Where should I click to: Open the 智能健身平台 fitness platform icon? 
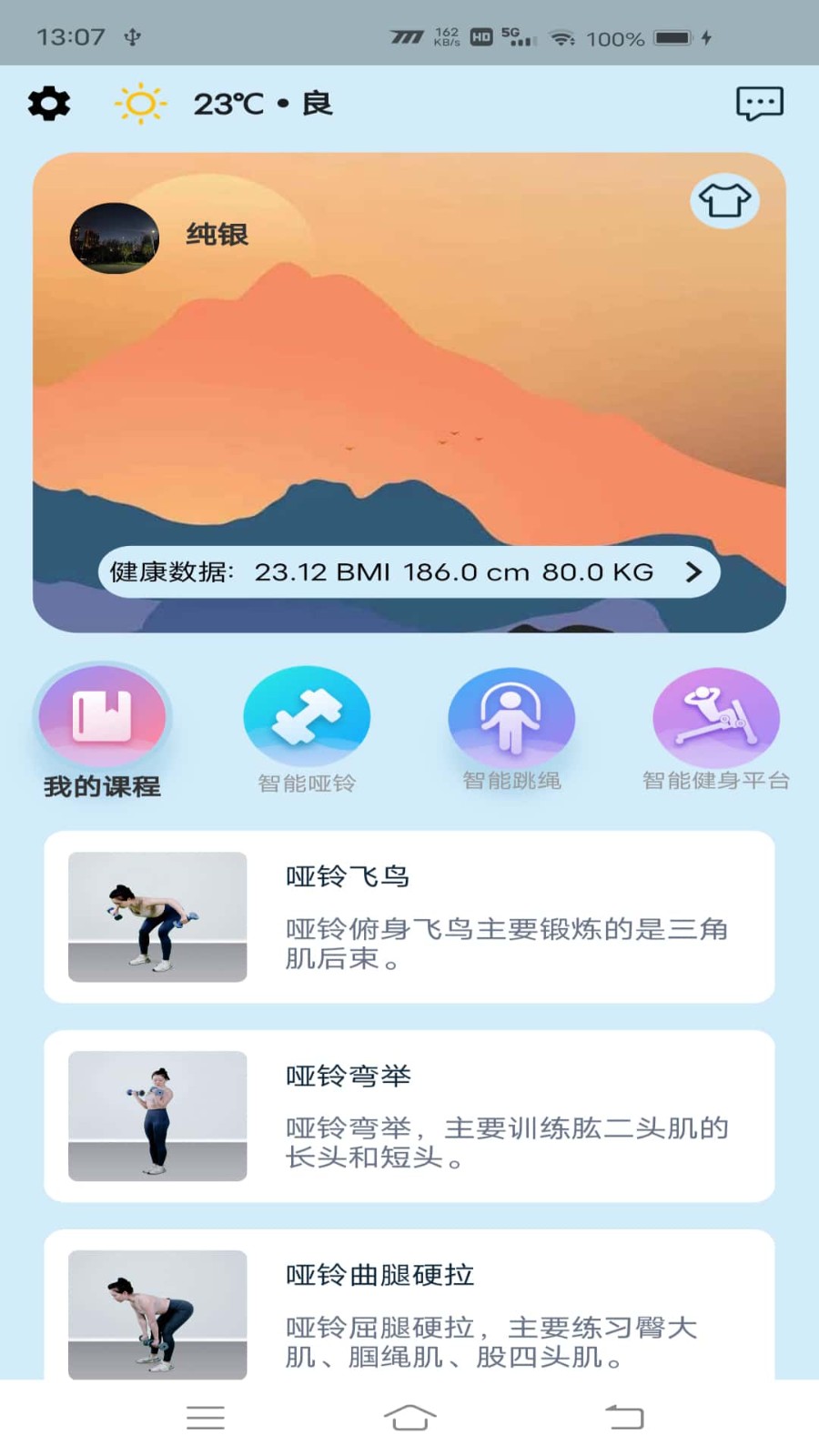716,719
